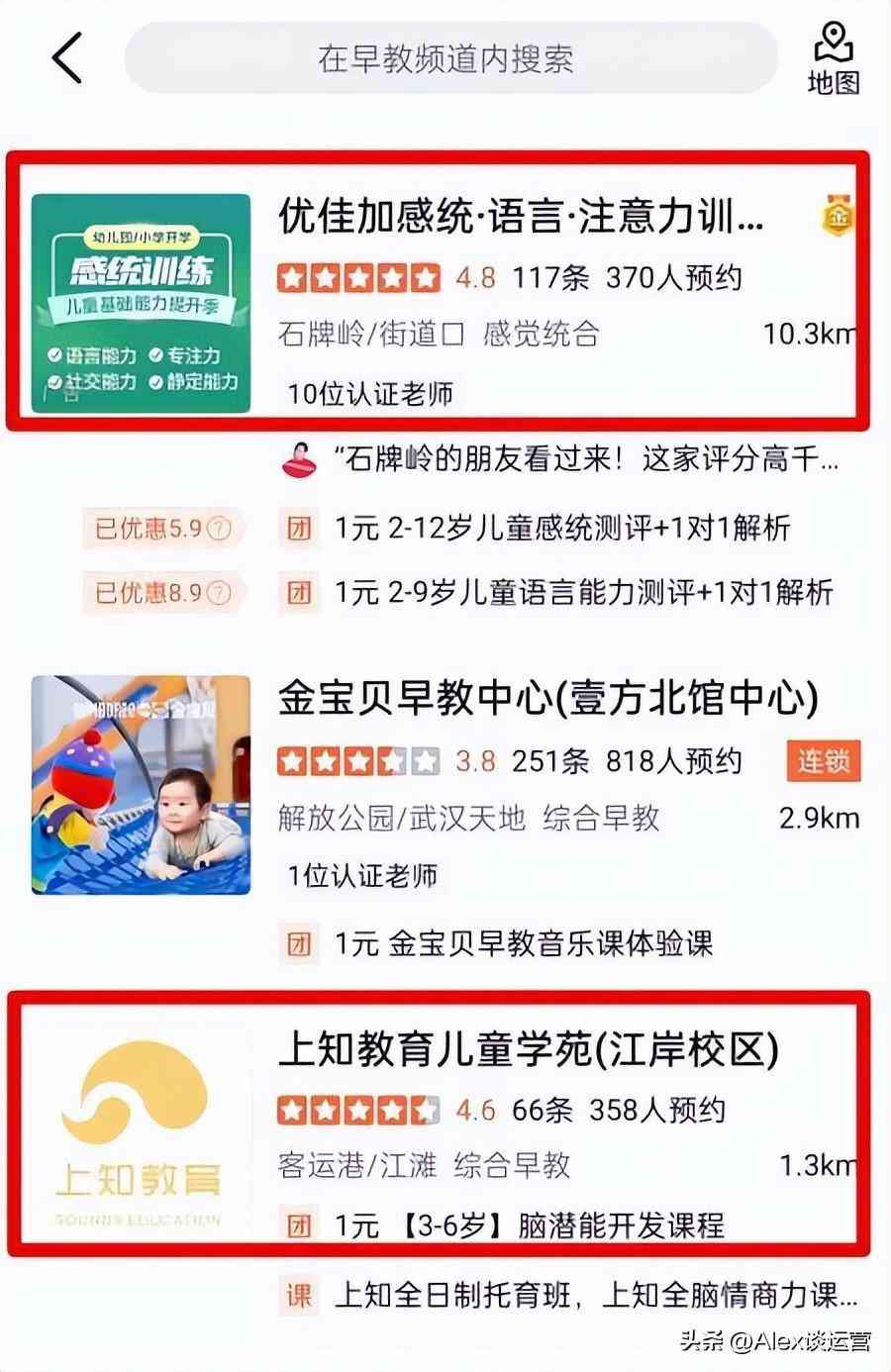
Task: Open 金宝贝早教中心(壹方北馆中心) listing
Action: tap(547, 700)
